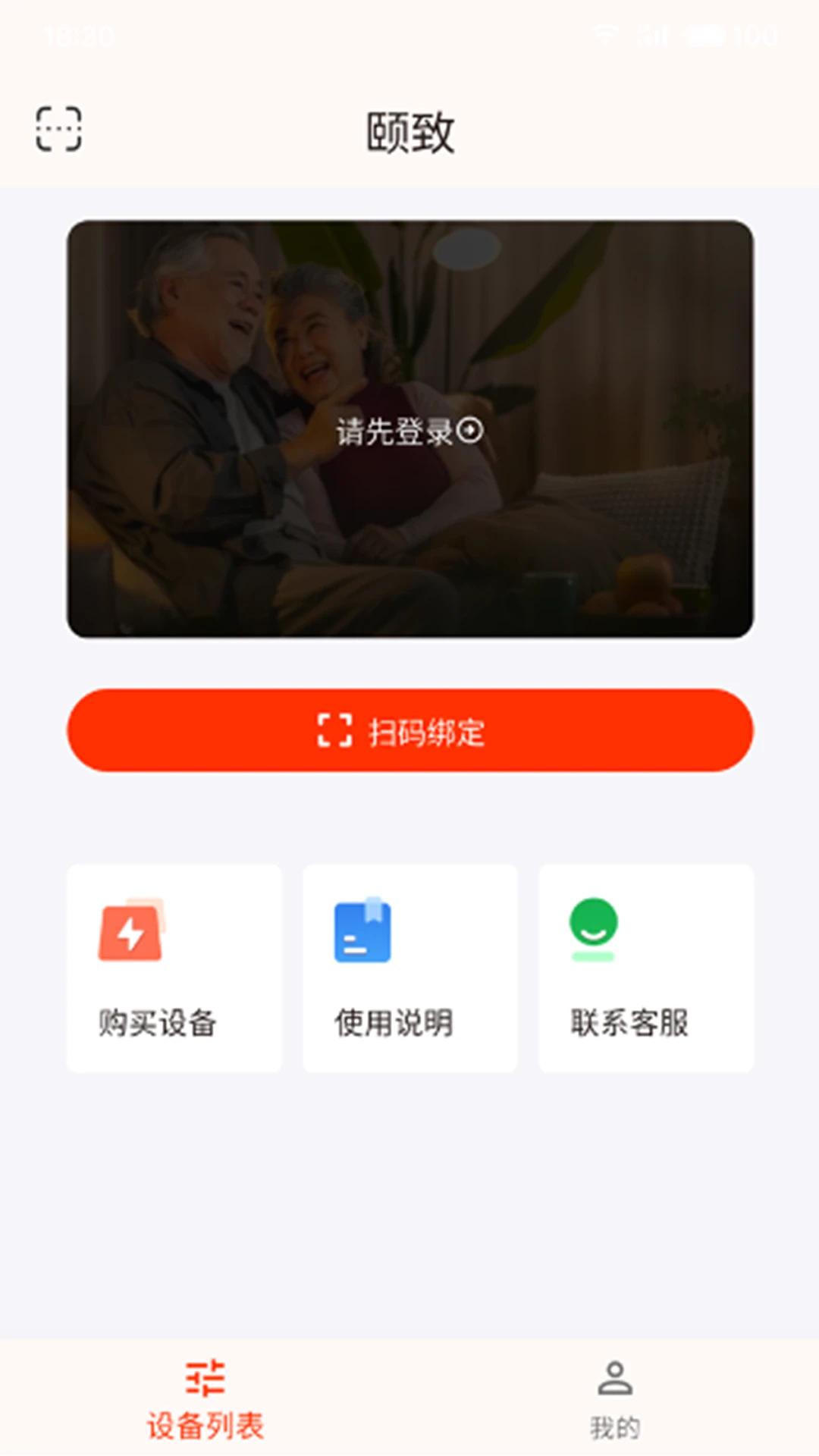Tap the 扫码绑定 button

tap(410, 730)
